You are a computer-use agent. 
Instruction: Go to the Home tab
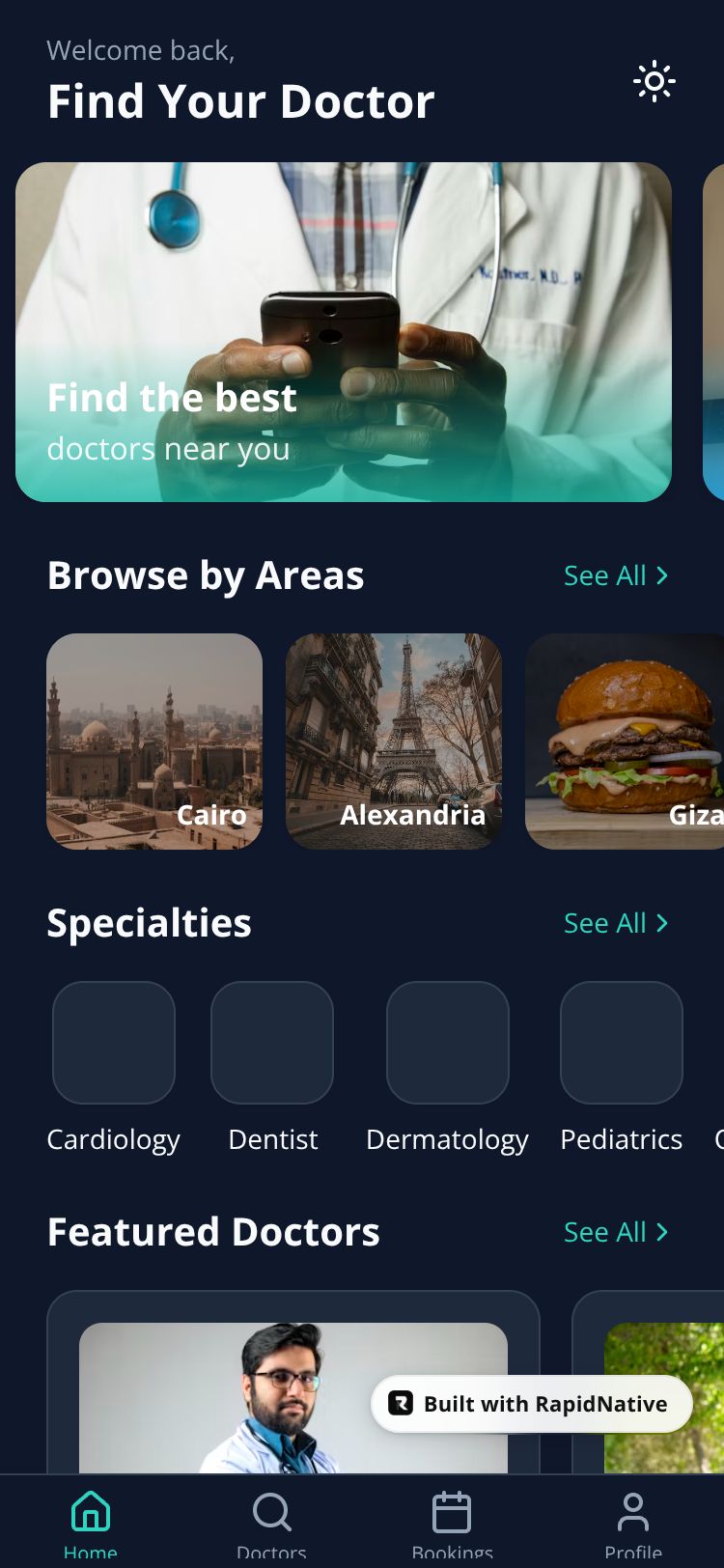[91, 1524]
